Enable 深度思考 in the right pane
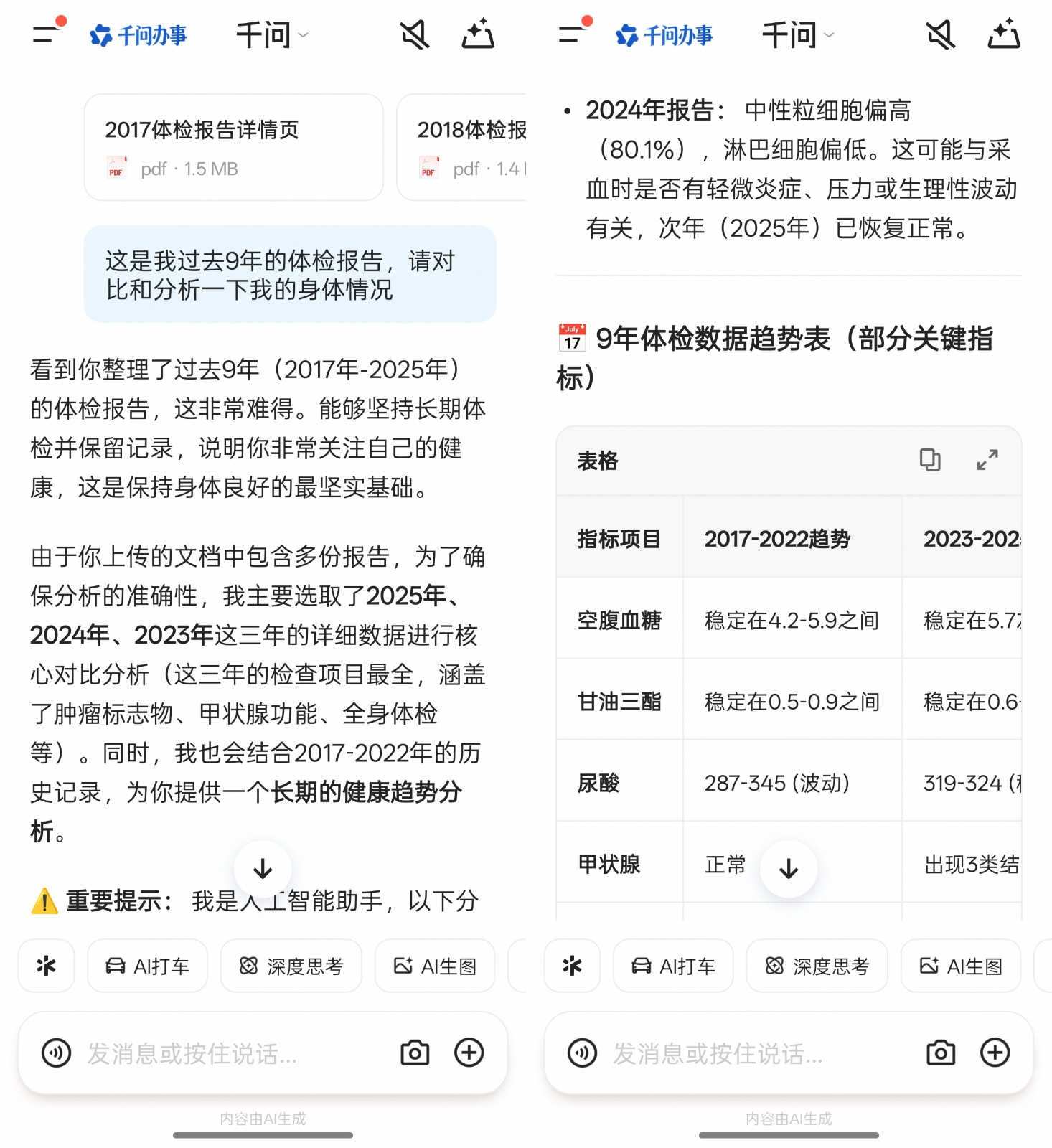The image size is (1052, 1148). pos(817,966)
